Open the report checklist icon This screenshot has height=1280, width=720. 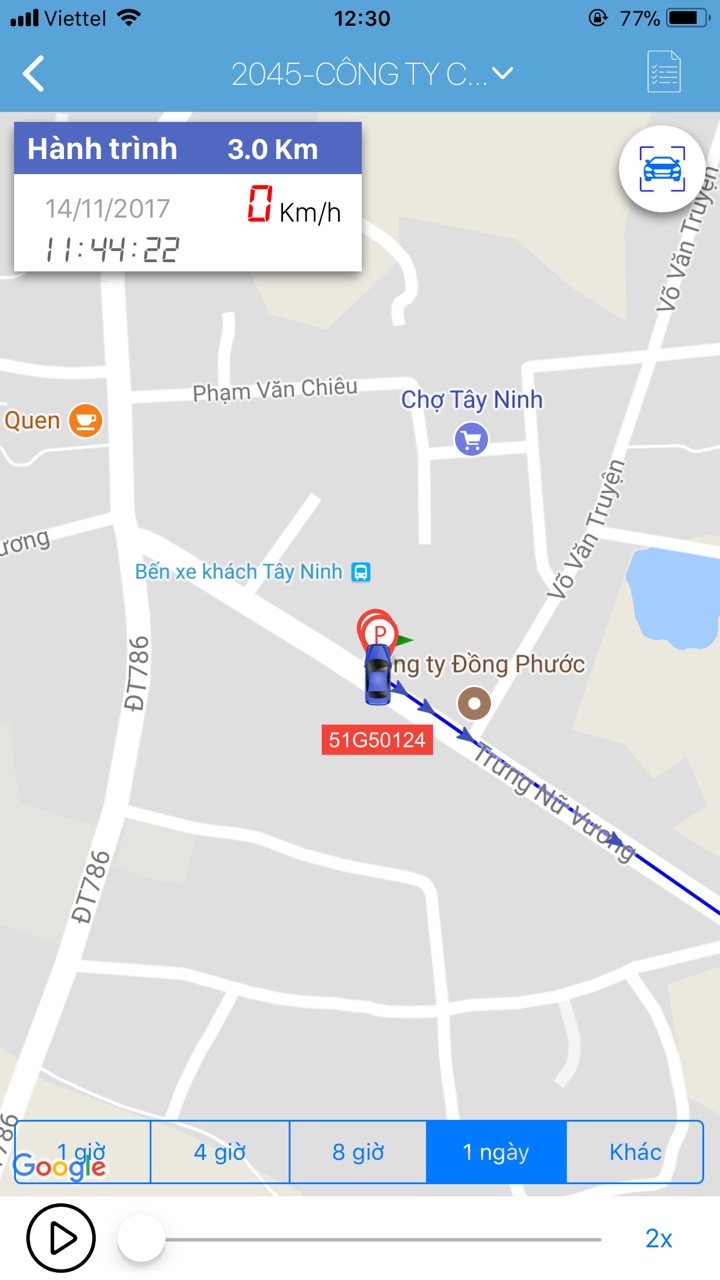[x=664, y=72]
